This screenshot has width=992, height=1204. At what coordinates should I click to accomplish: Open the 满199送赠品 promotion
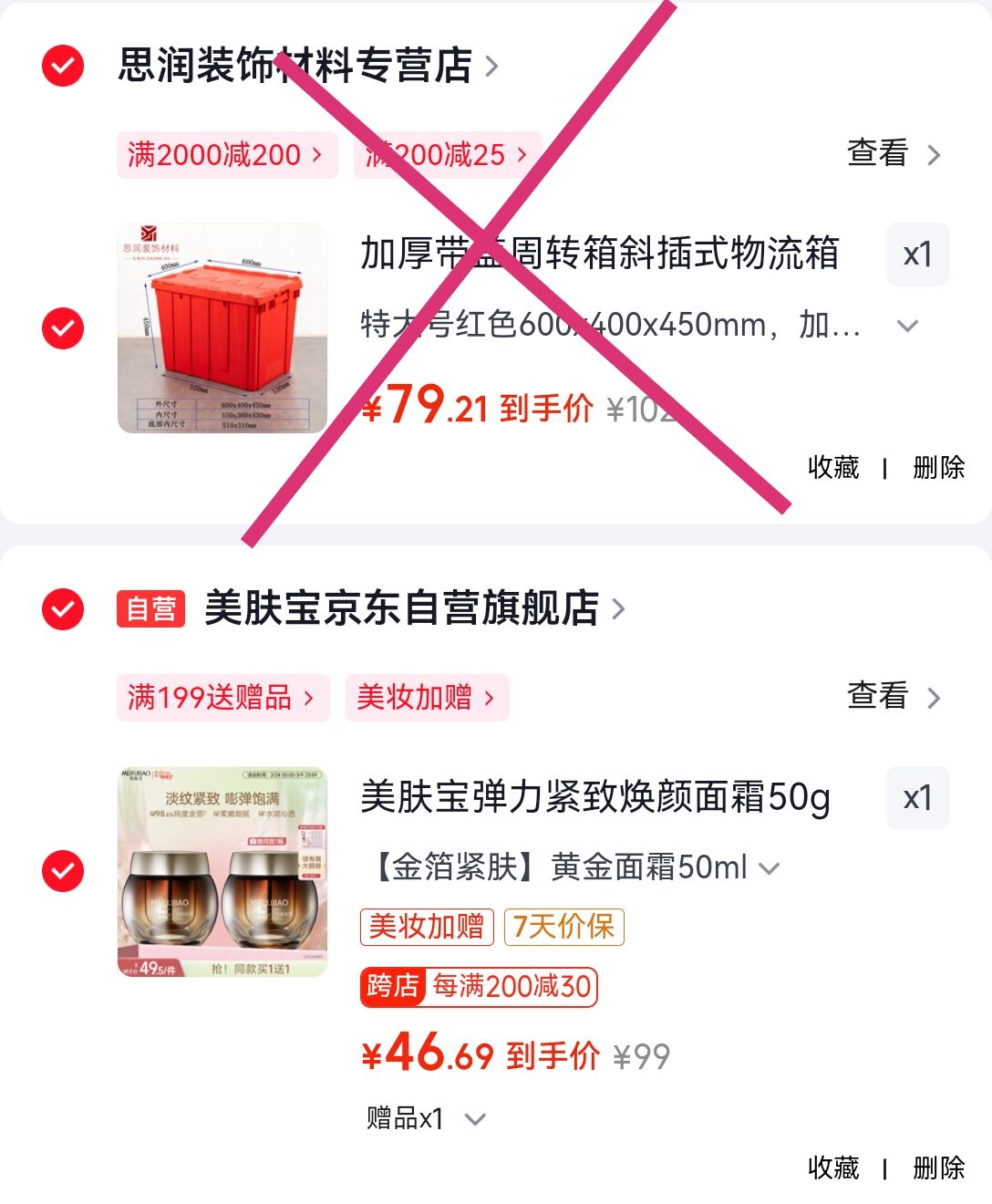[x=222, y=699]
